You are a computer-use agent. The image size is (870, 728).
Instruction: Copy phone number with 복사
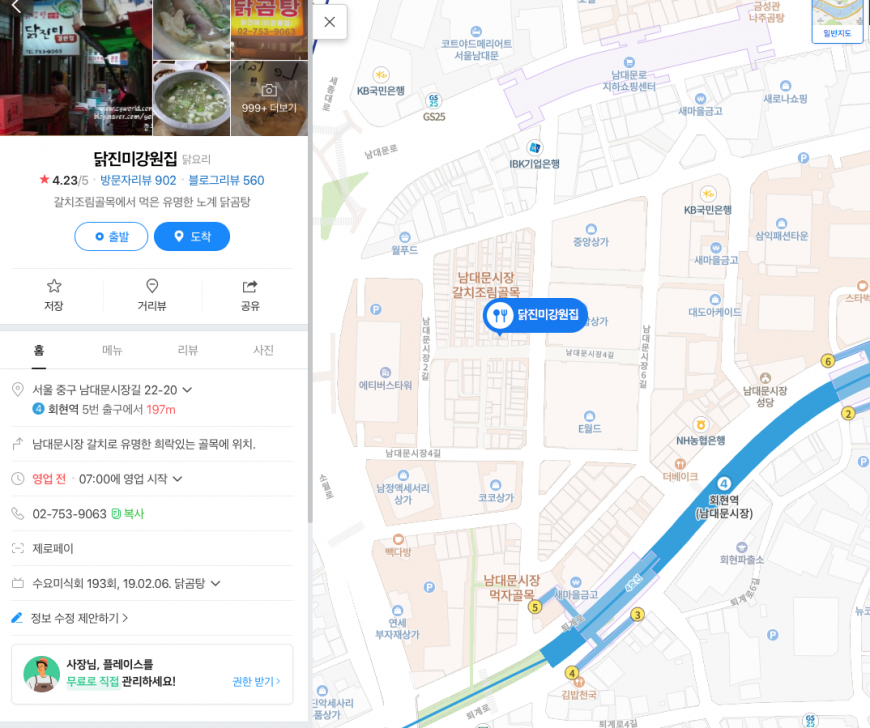(128, 514)
